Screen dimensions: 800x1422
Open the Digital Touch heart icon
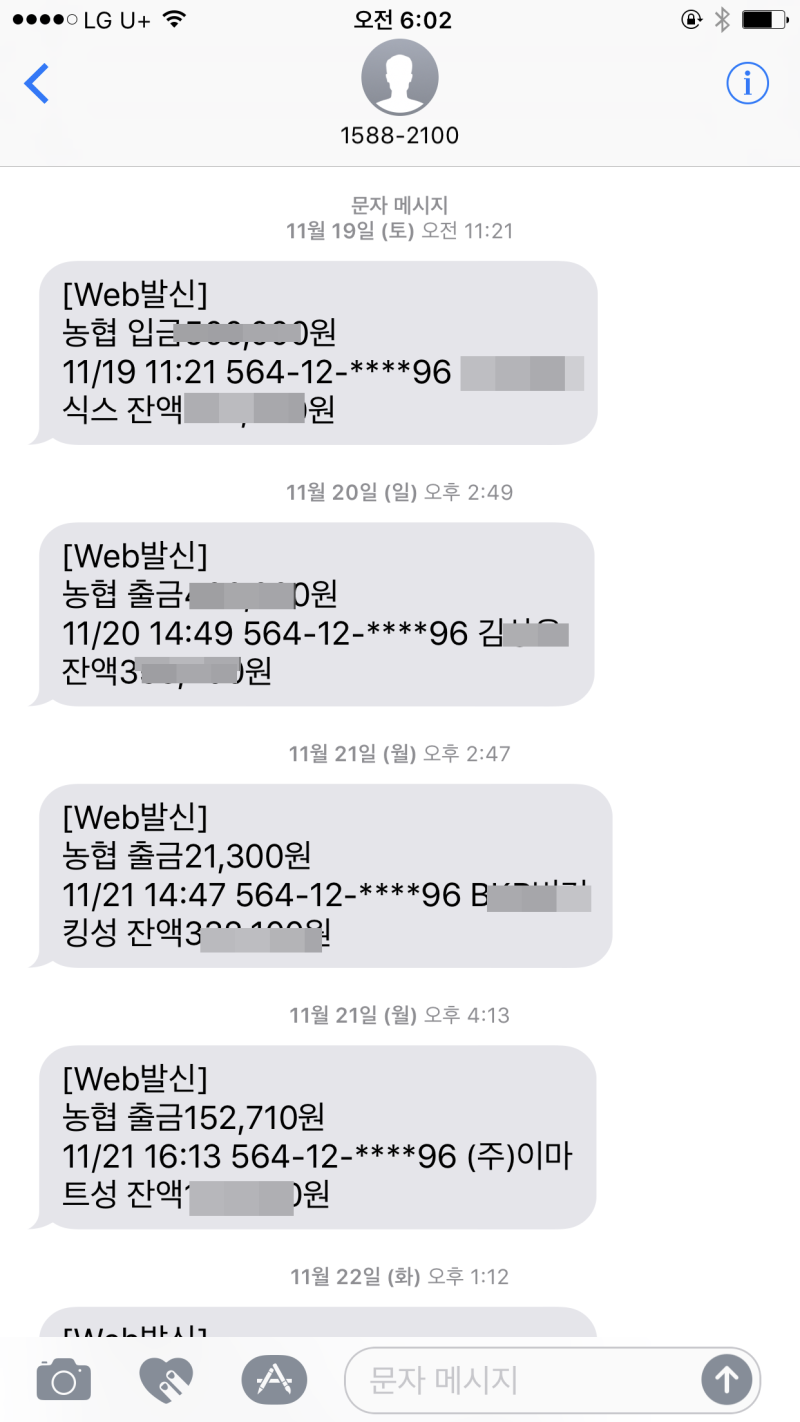coord(167,1380)
